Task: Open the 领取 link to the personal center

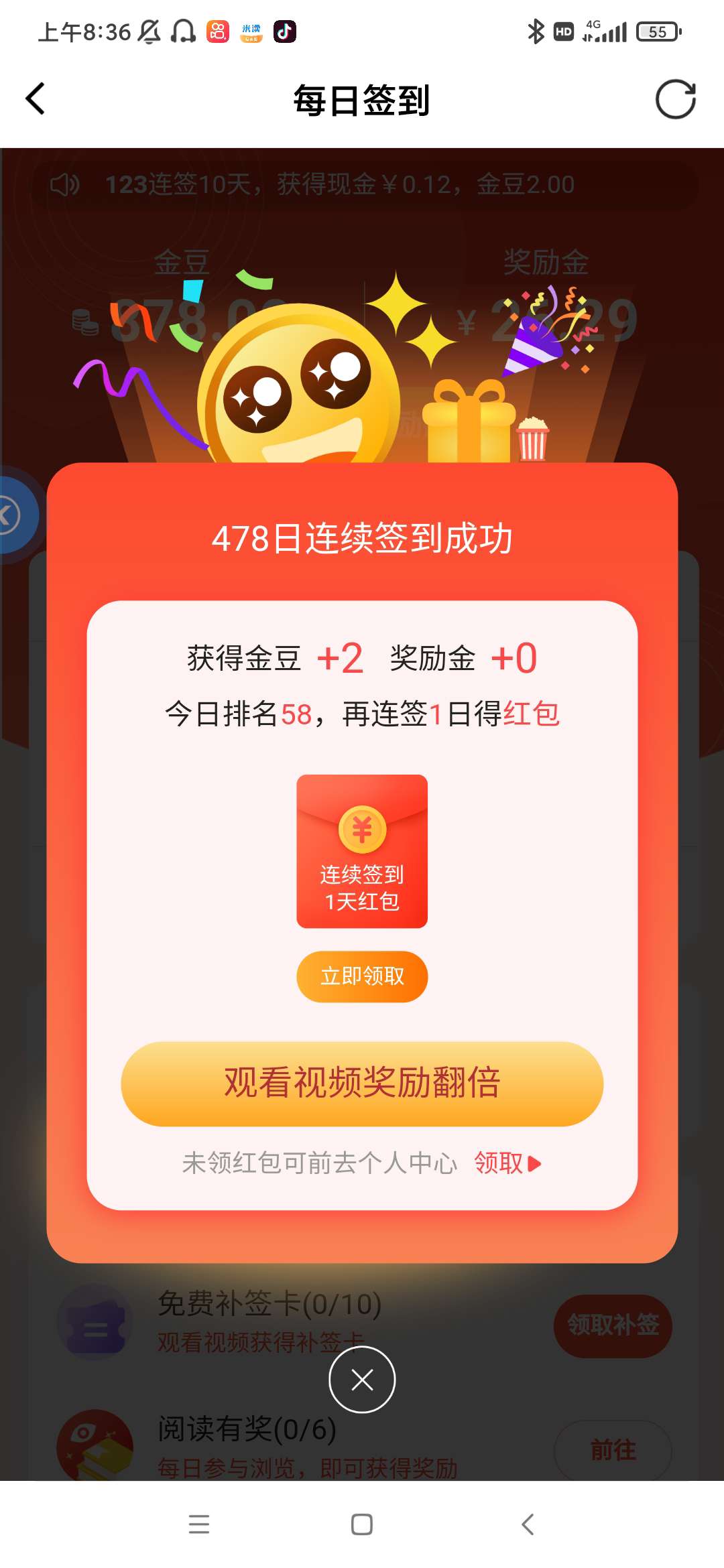Action: [507, 1163]
